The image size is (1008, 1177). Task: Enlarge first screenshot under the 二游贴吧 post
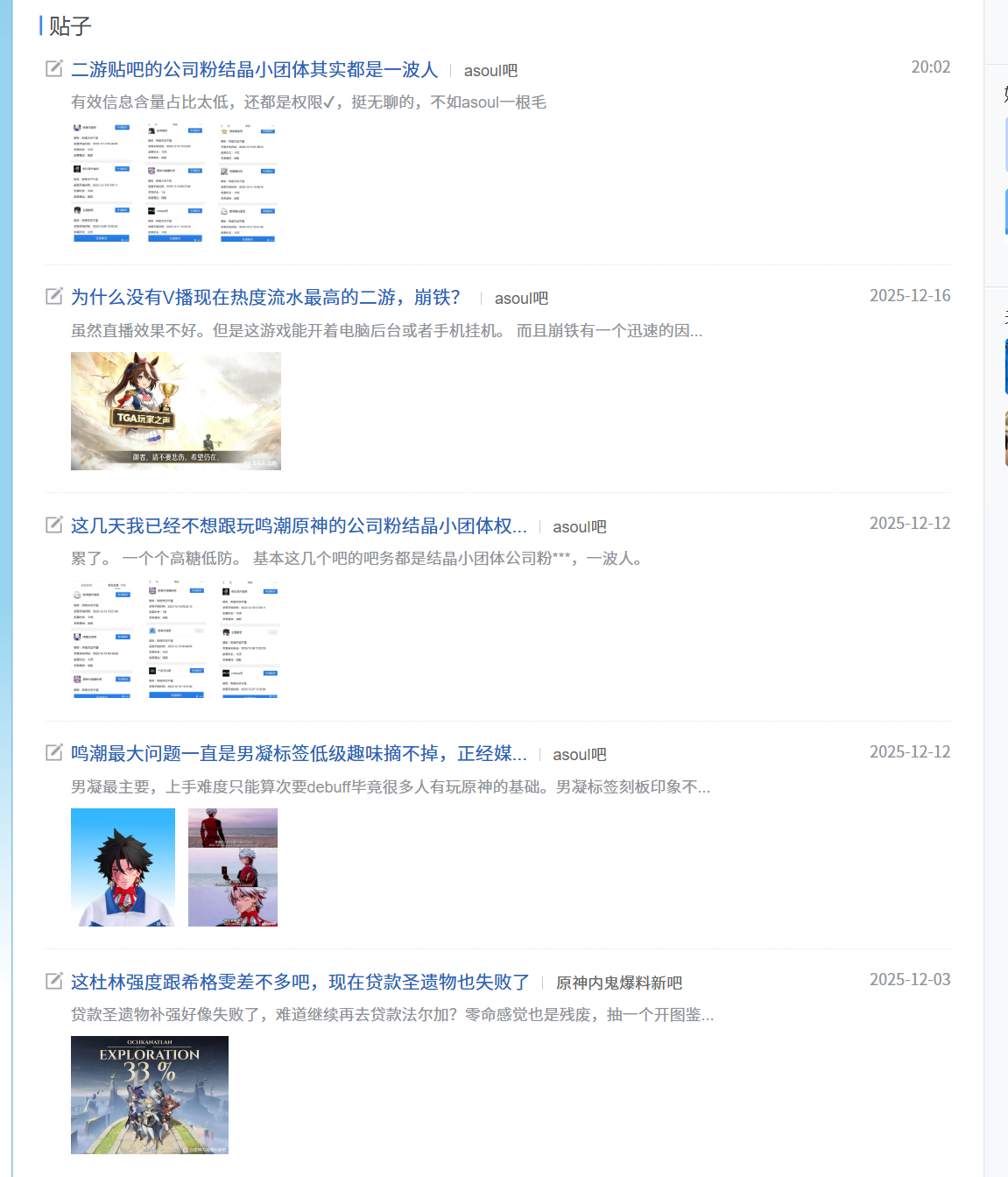(x=102, y=182)
